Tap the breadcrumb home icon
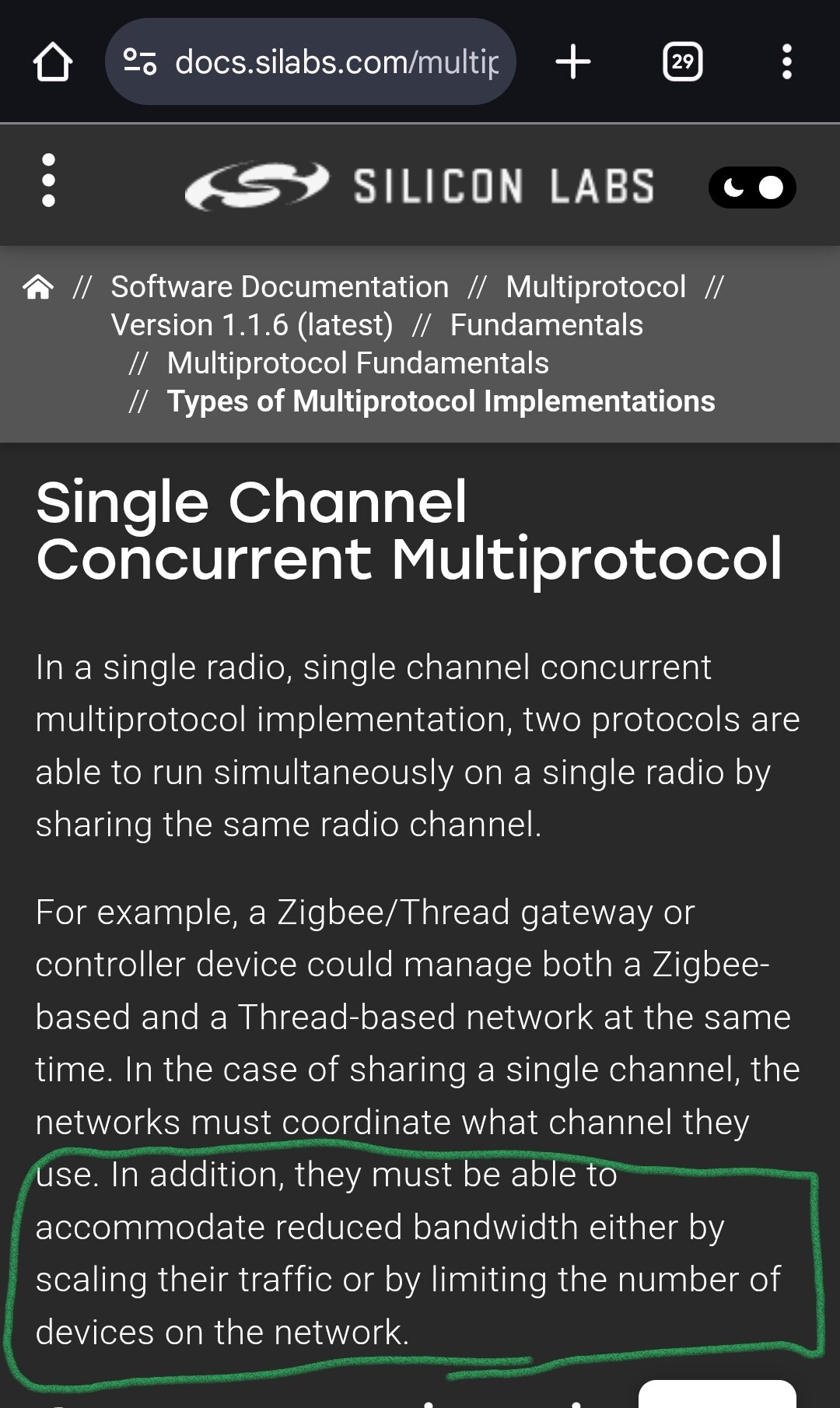 pos(38,287)
